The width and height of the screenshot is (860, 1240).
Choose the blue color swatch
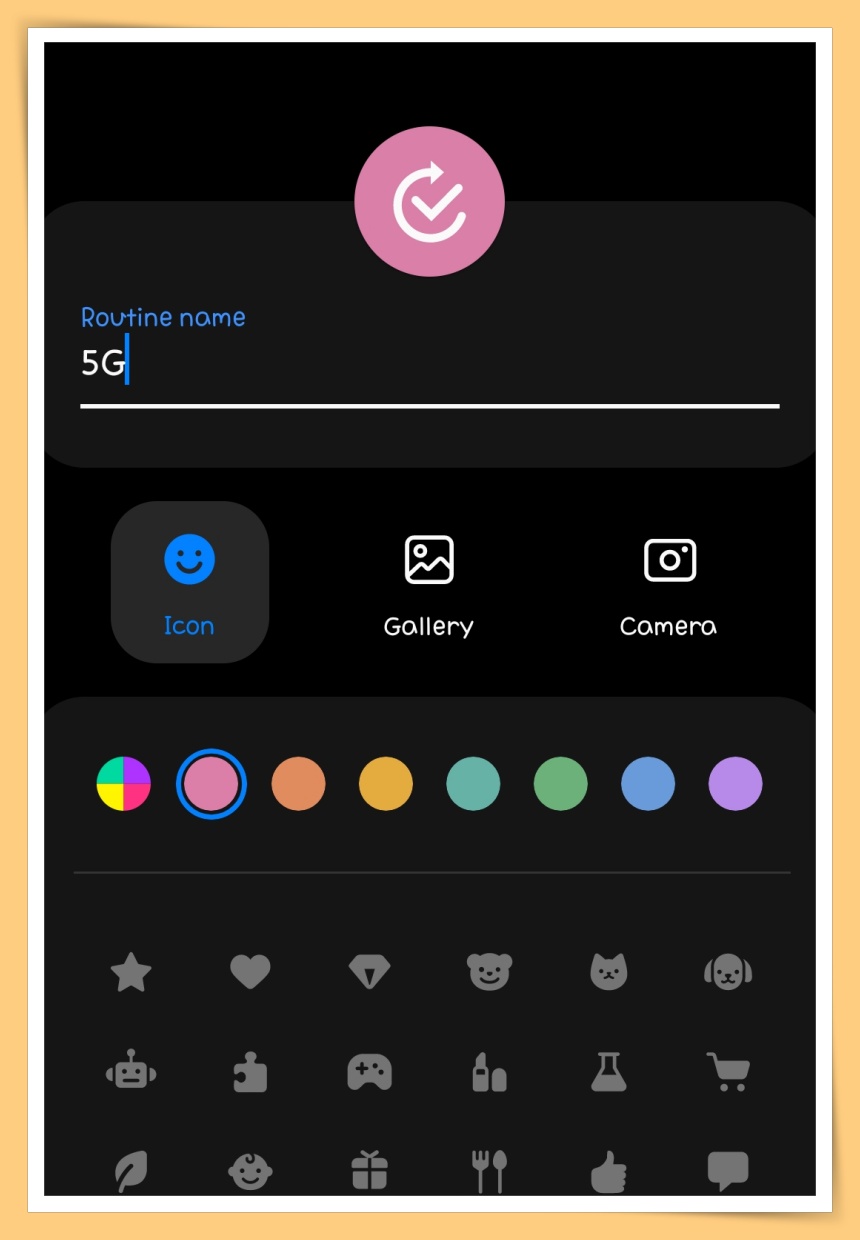pos(648,783)
